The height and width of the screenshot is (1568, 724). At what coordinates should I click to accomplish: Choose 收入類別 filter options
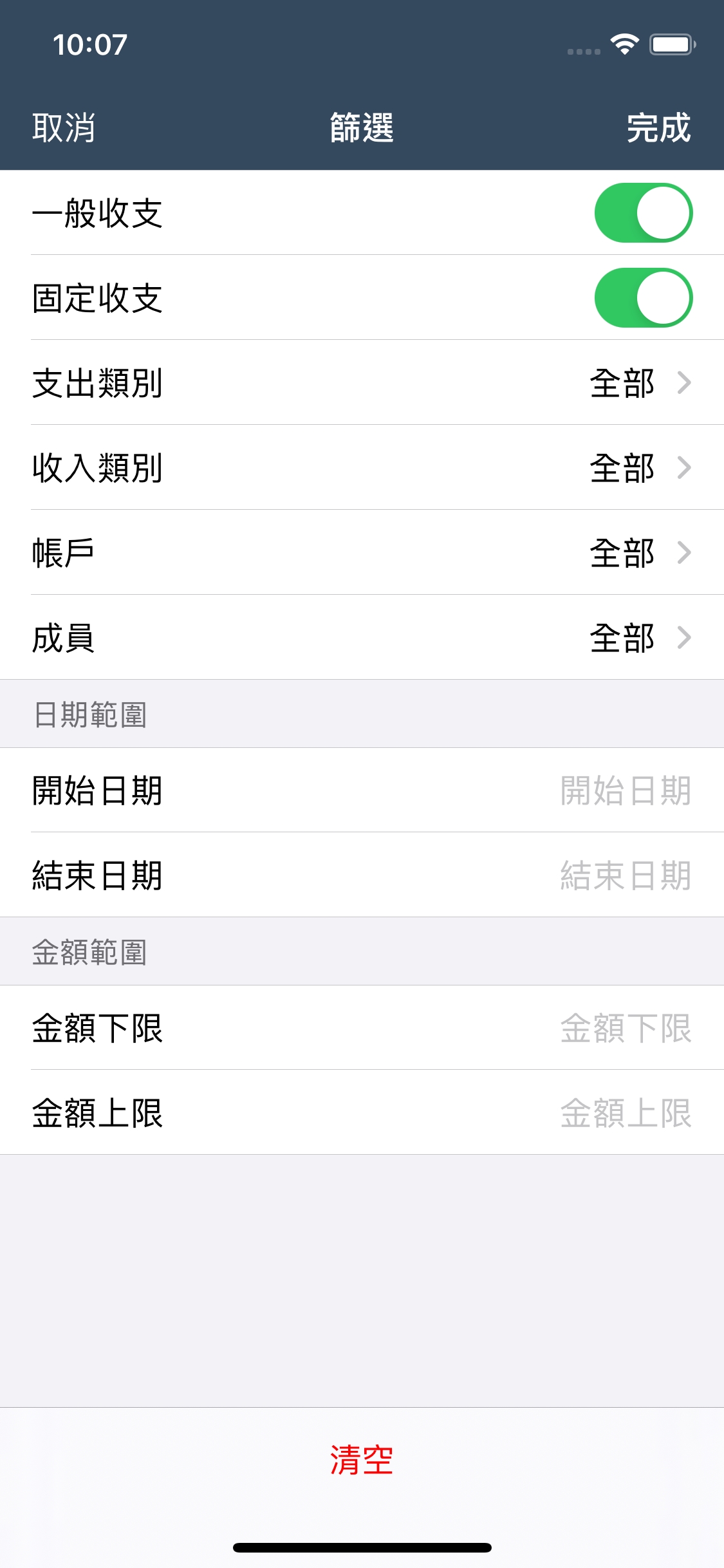point(362,468)
